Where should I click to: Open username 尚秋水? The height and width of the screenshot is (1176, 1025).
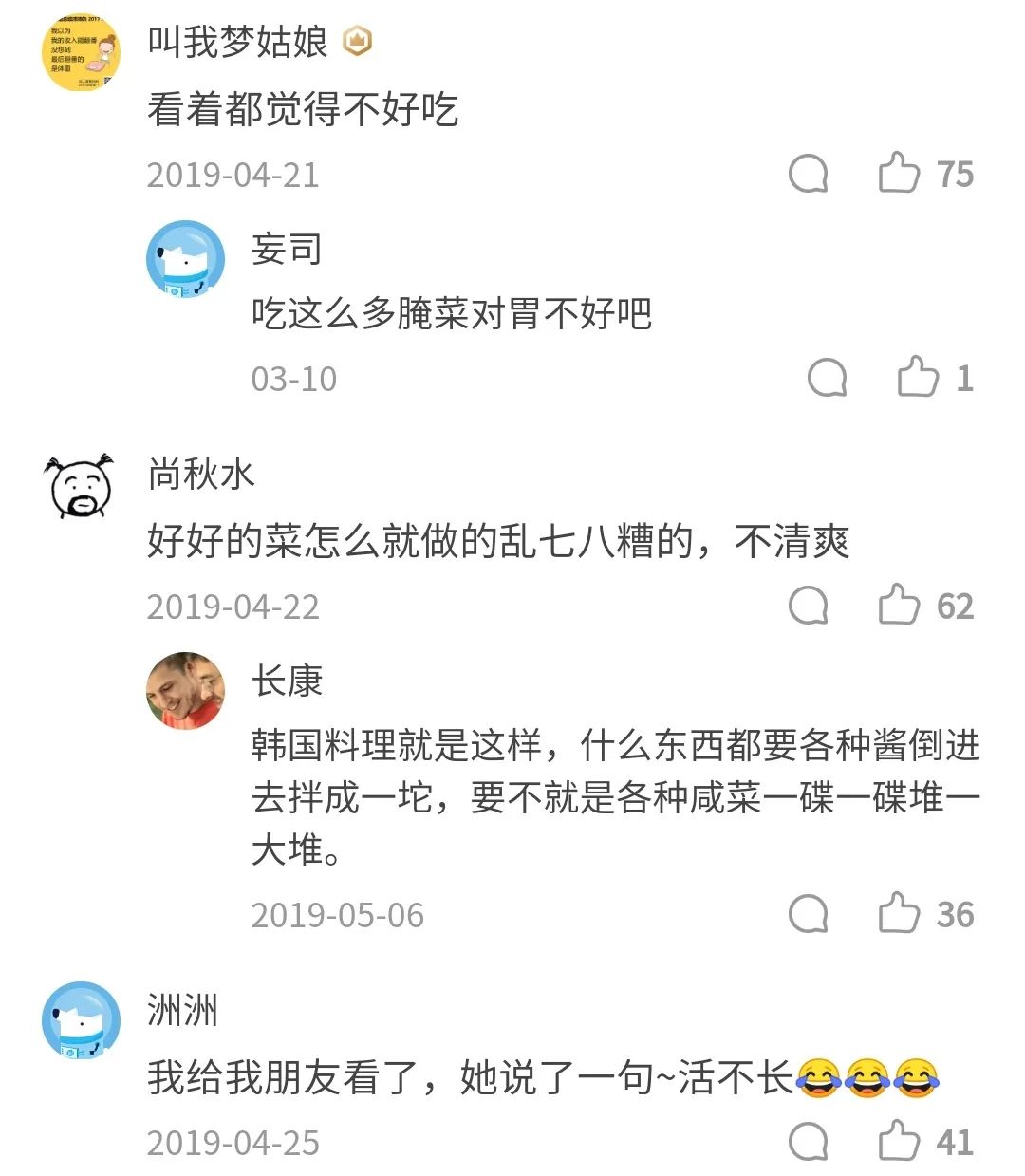[201, 474]
